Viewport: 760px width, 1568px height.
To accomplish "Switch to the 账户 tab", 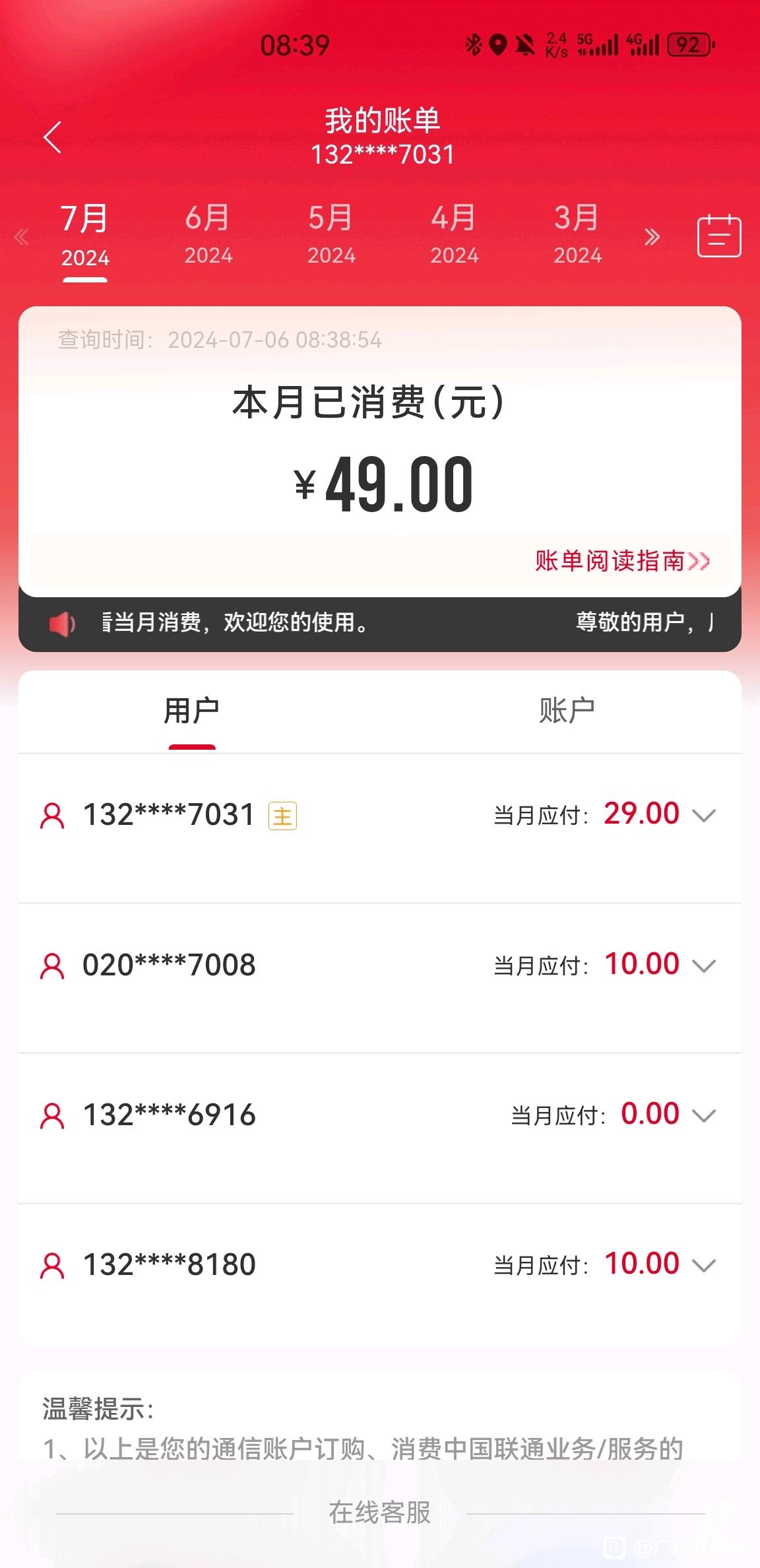I will click(x=567, y=711).
